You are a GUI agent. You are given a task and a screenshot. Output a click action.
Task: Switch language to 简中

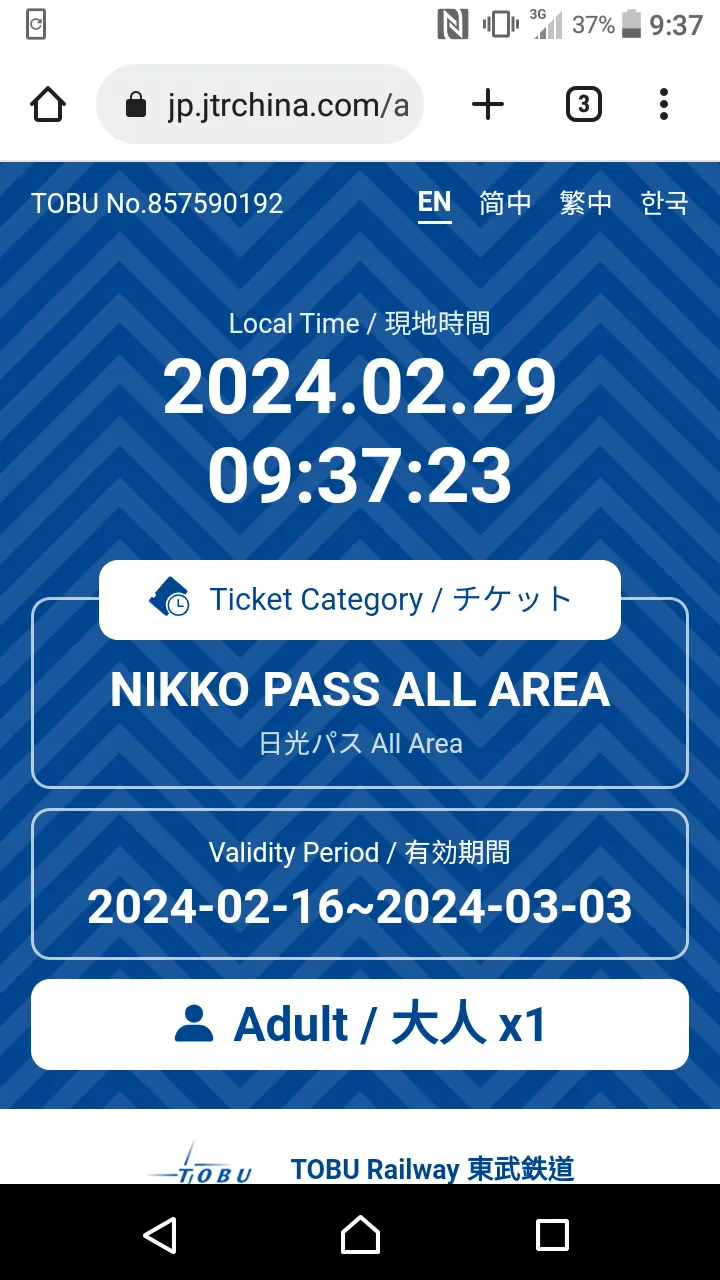click(505, 203)
